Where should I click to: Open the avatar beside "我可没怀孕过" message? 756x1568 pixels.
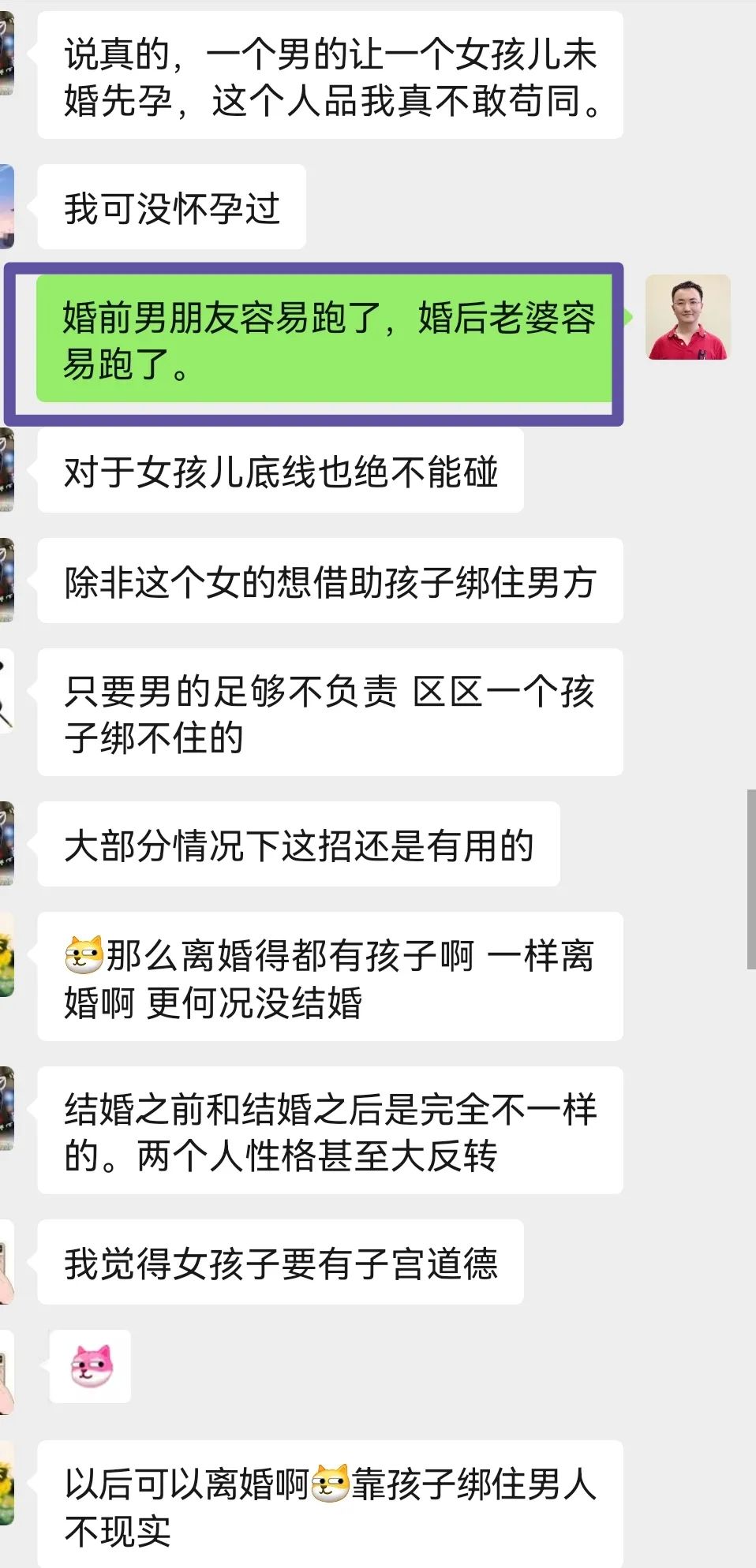point(9,205)
